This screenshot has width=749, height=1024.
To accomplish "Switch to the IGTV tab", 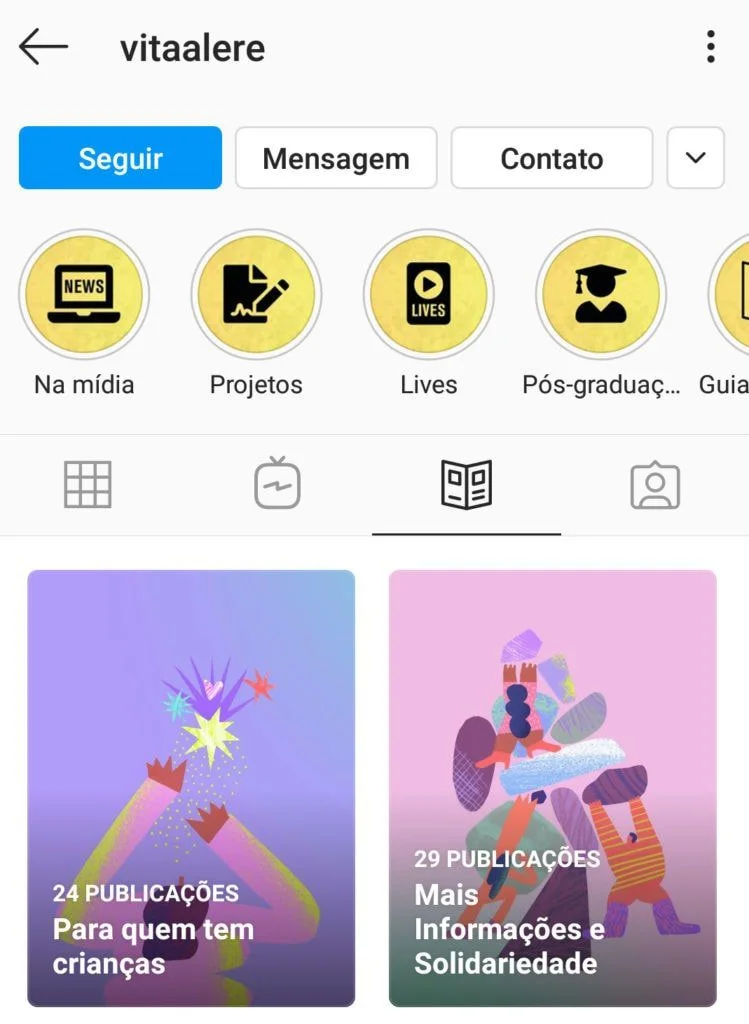I will pyautogui.click(x=277, y=485).
